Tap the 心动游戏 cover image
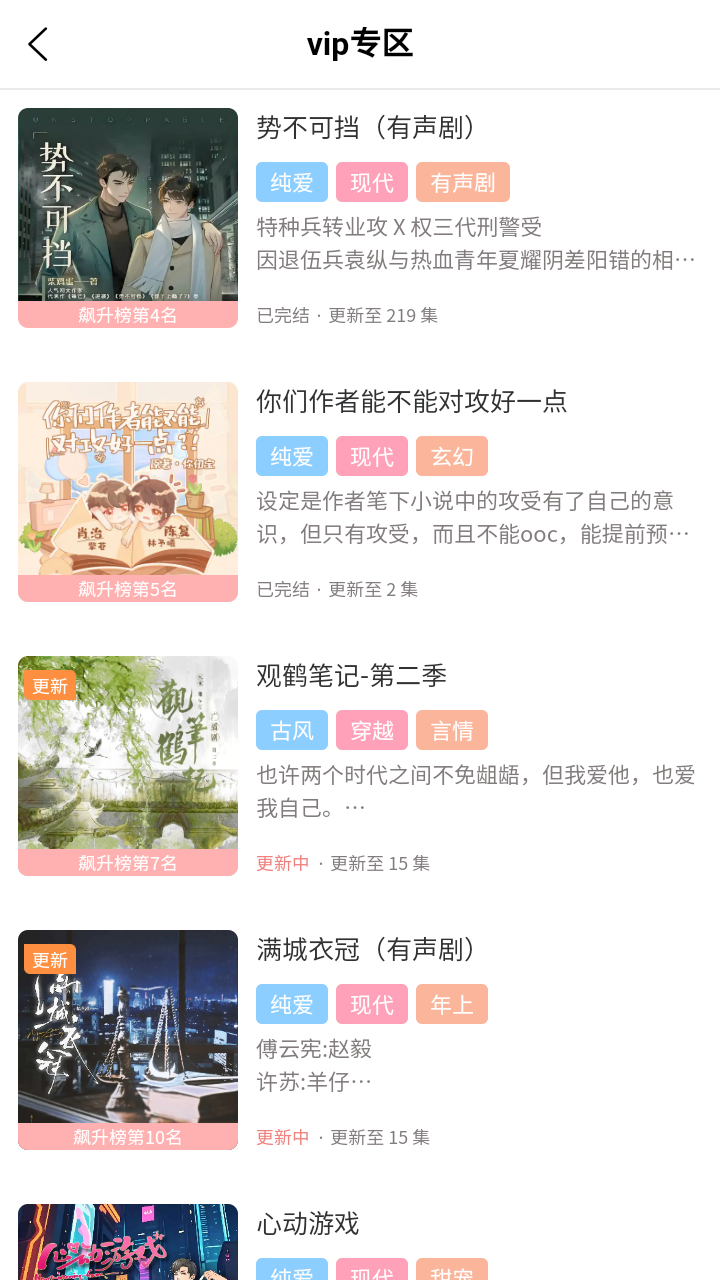Screen dimensions: 720x1280 (x=128, y=1243)
